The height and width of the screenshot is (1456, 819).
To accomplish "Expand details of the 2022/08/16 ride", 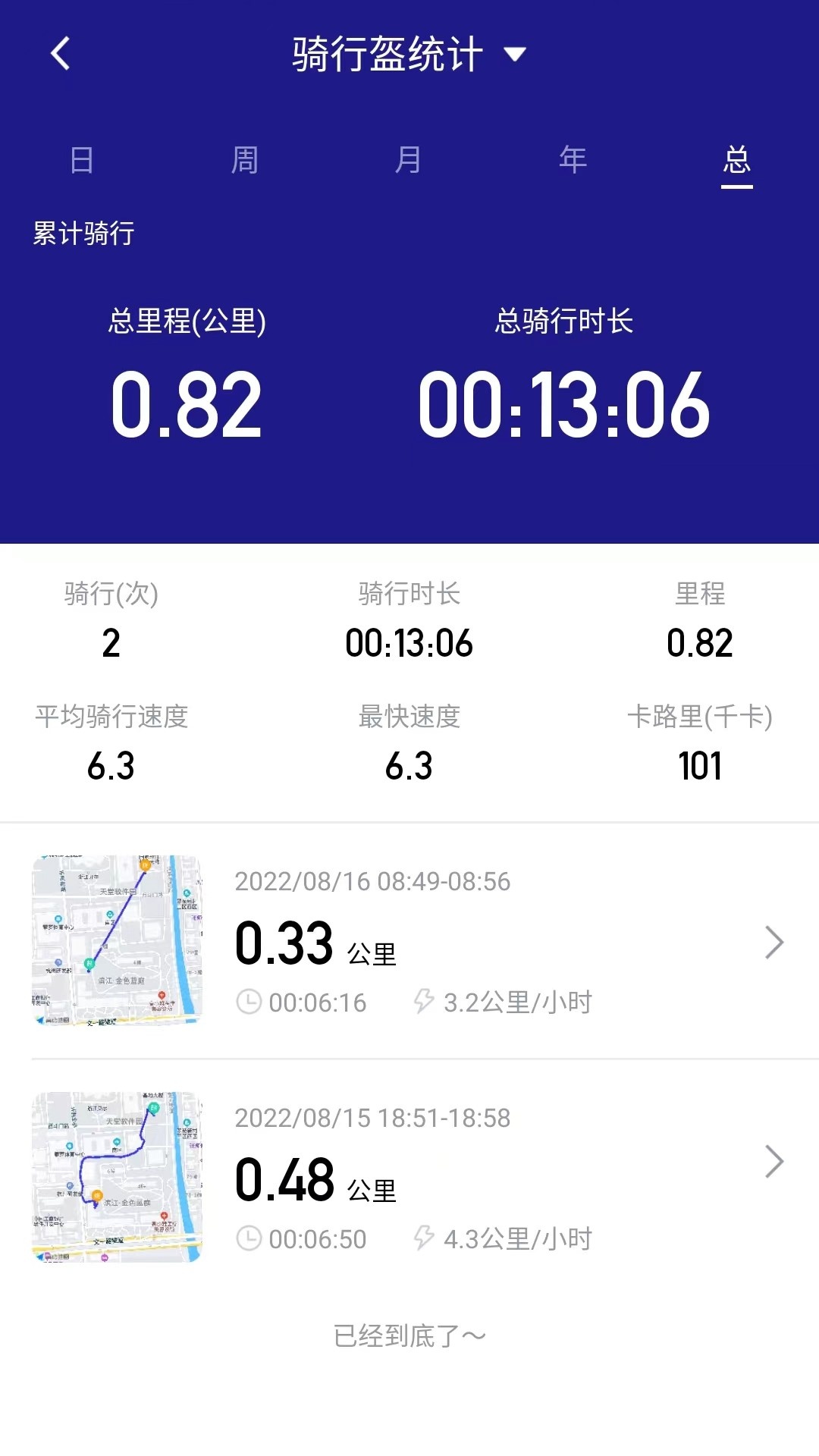I will 775,942.
